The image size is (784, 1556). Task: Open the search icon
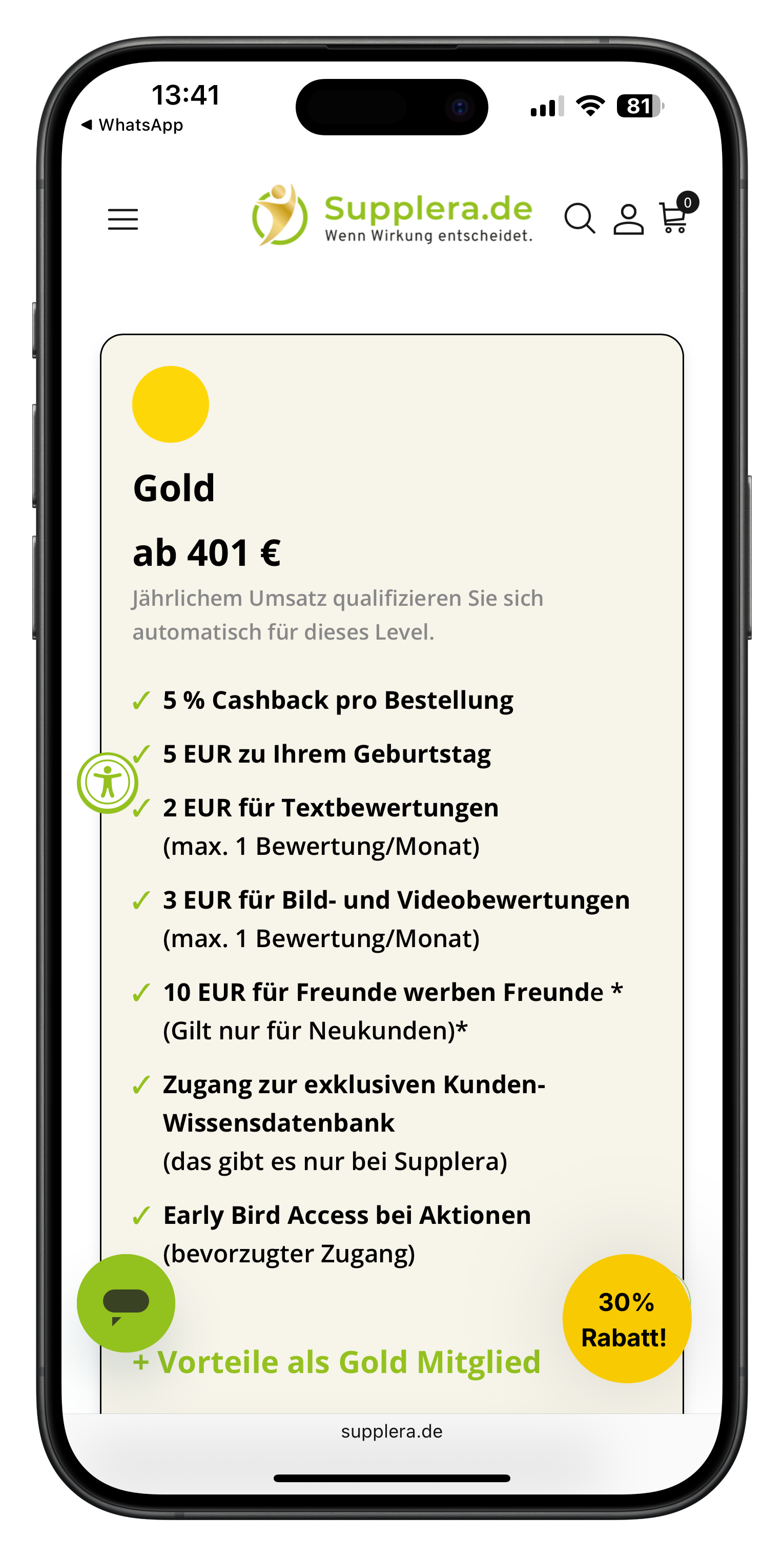click(x=581, y=219)
